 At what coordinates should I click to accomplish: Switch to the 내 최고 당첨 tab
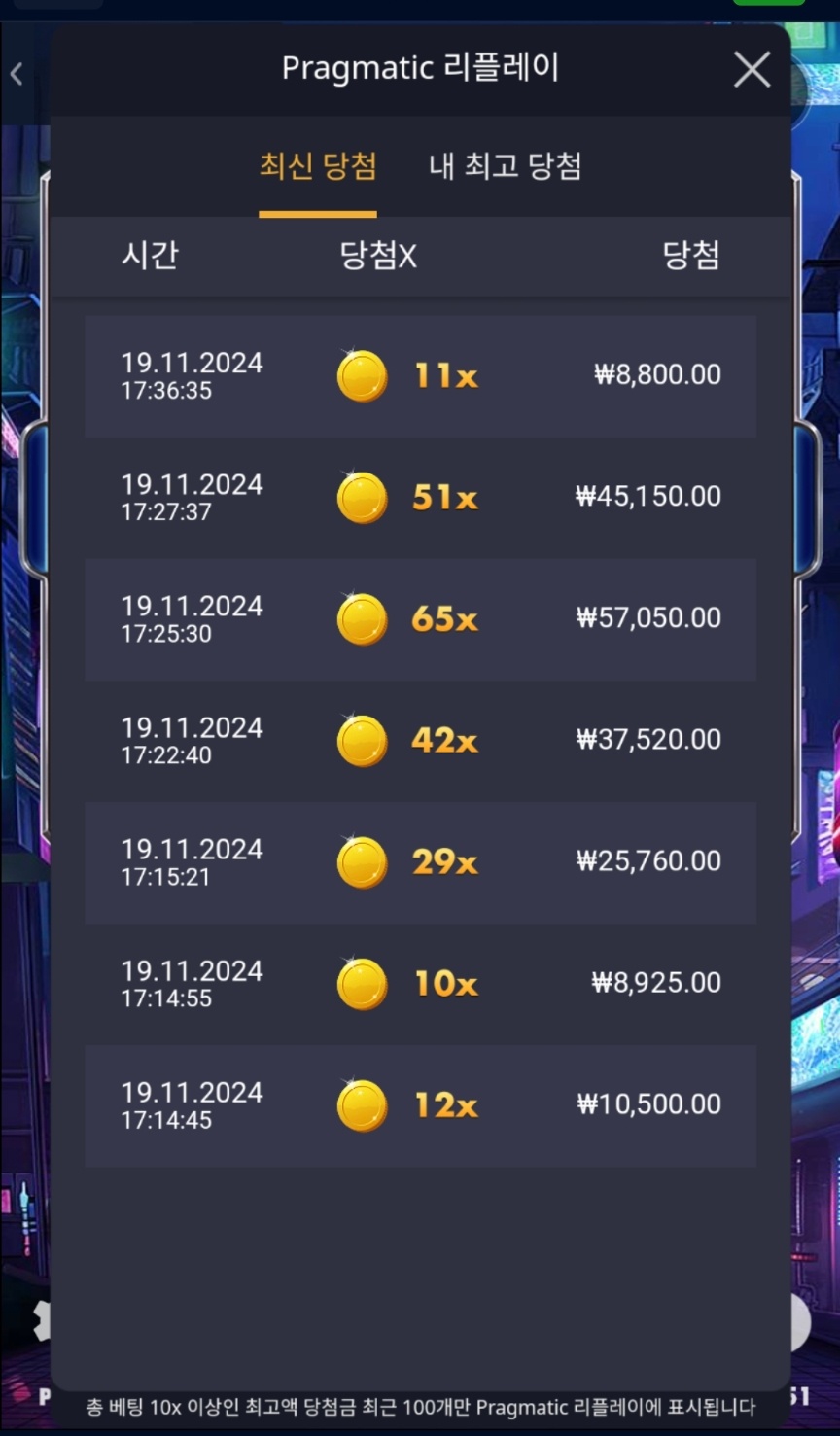click(x=505, y=166)
